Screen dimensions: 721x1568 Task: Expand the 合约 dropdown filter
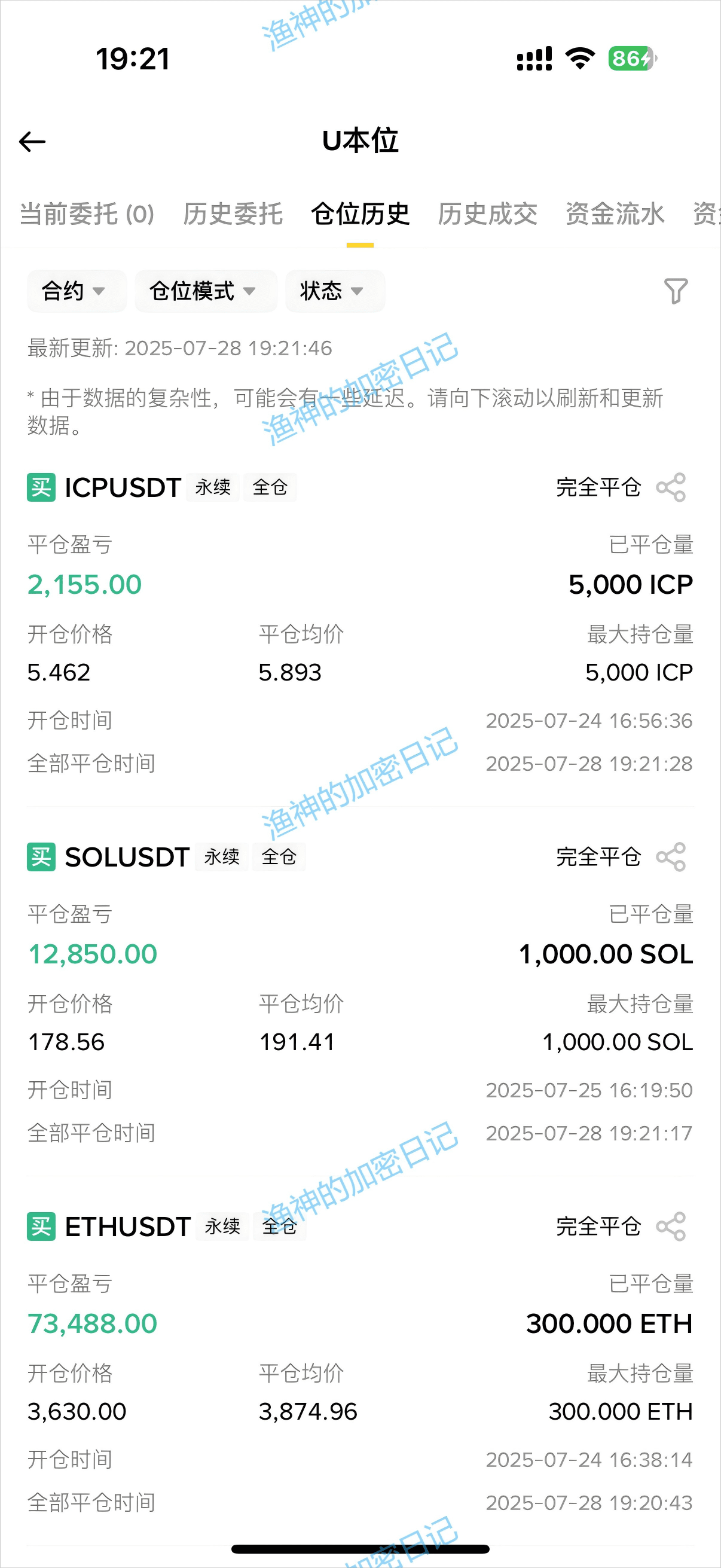[77, 291]
